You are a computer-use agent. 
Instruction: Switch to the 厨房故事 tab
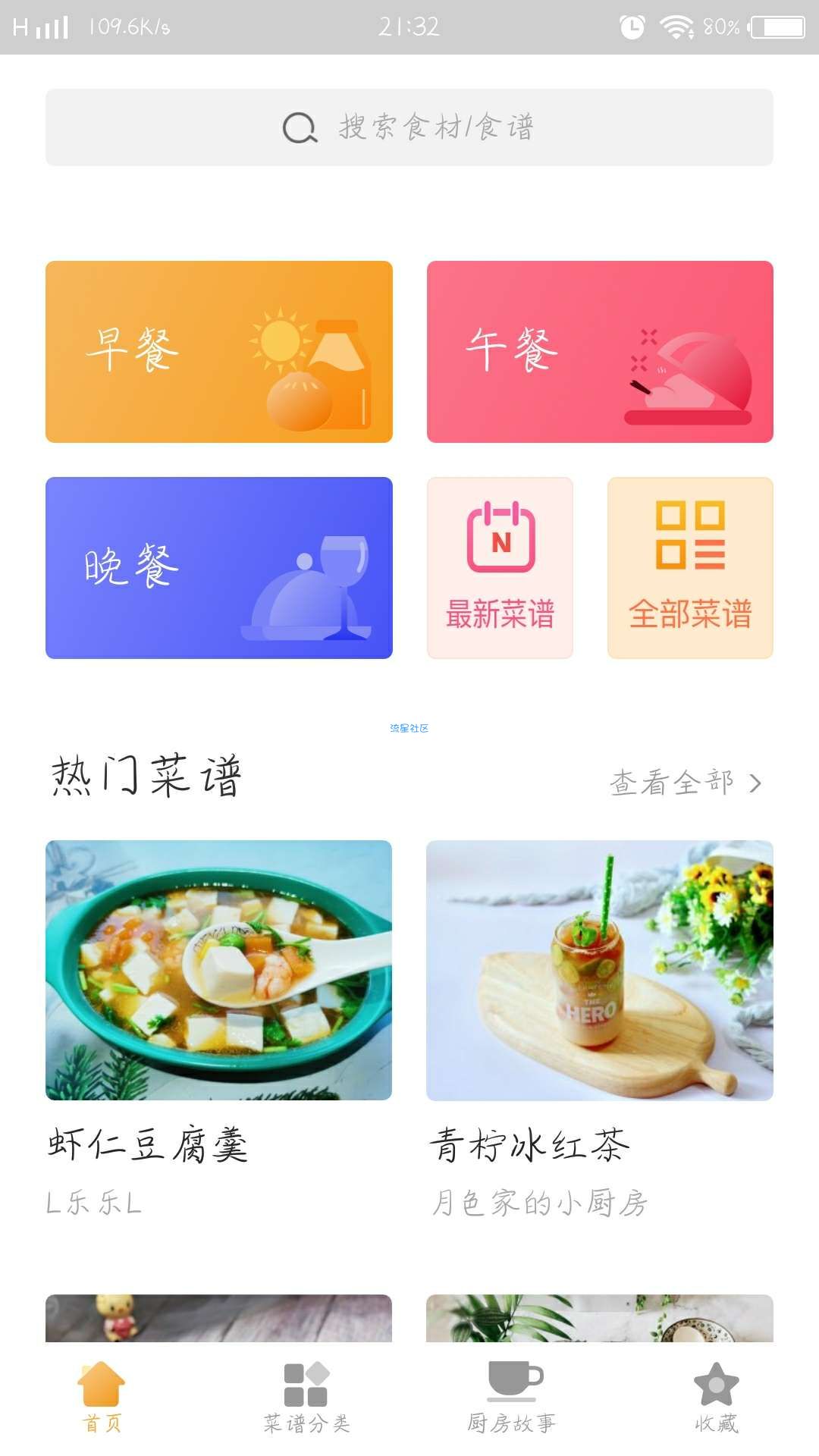[512, 1398]
